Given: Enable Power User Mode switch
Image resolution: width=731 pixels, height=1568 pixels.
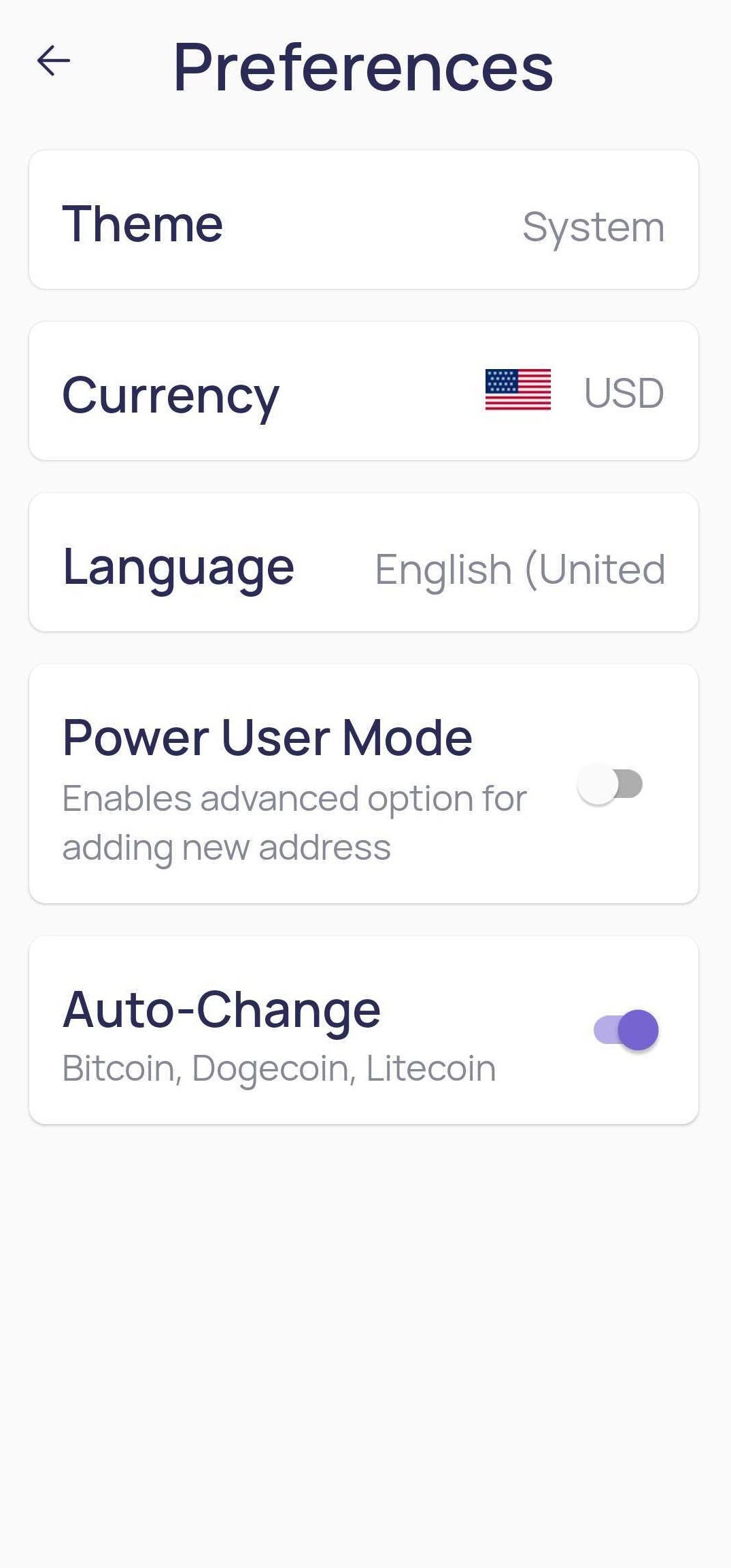Looking at the screenshot, I should tap(610, 784).
